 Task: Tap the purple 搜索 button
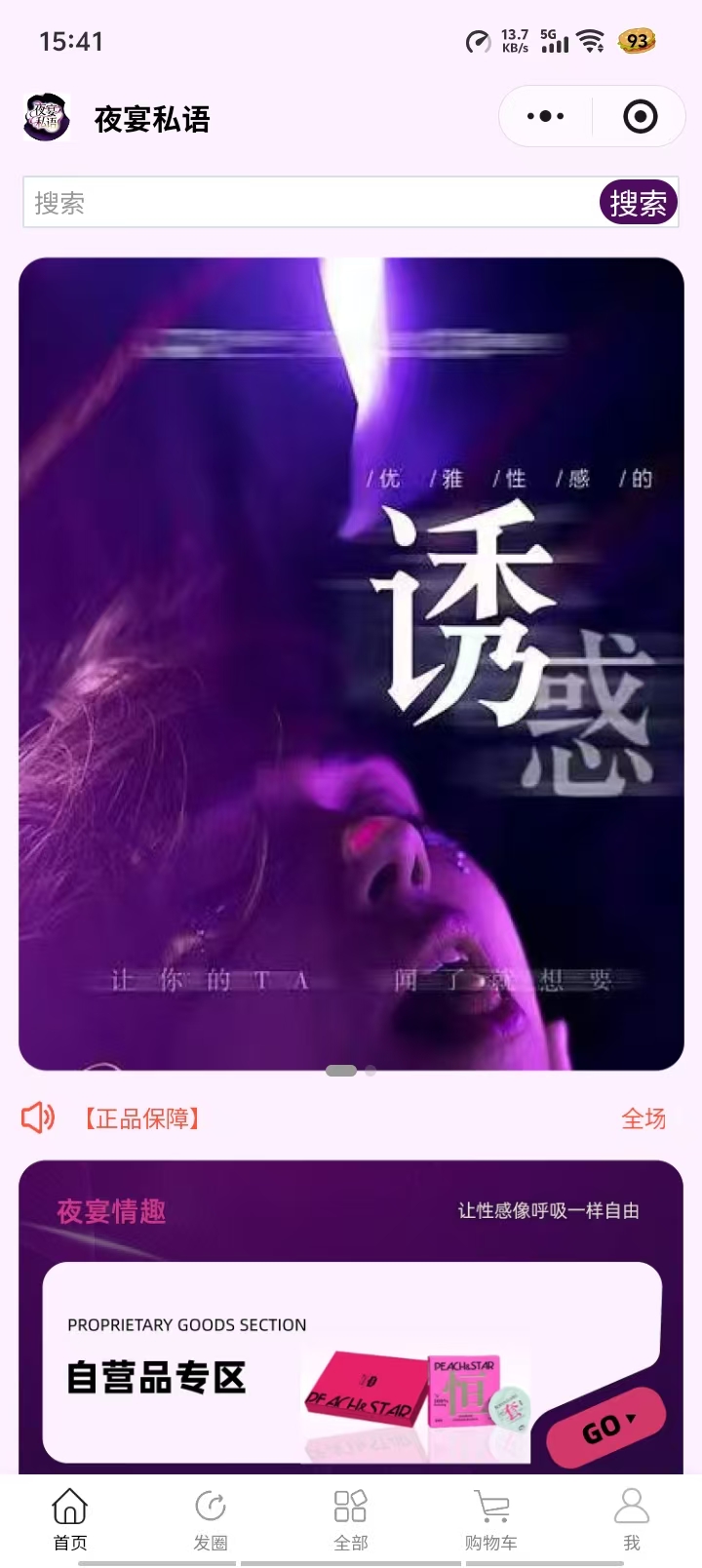point(638,203)
